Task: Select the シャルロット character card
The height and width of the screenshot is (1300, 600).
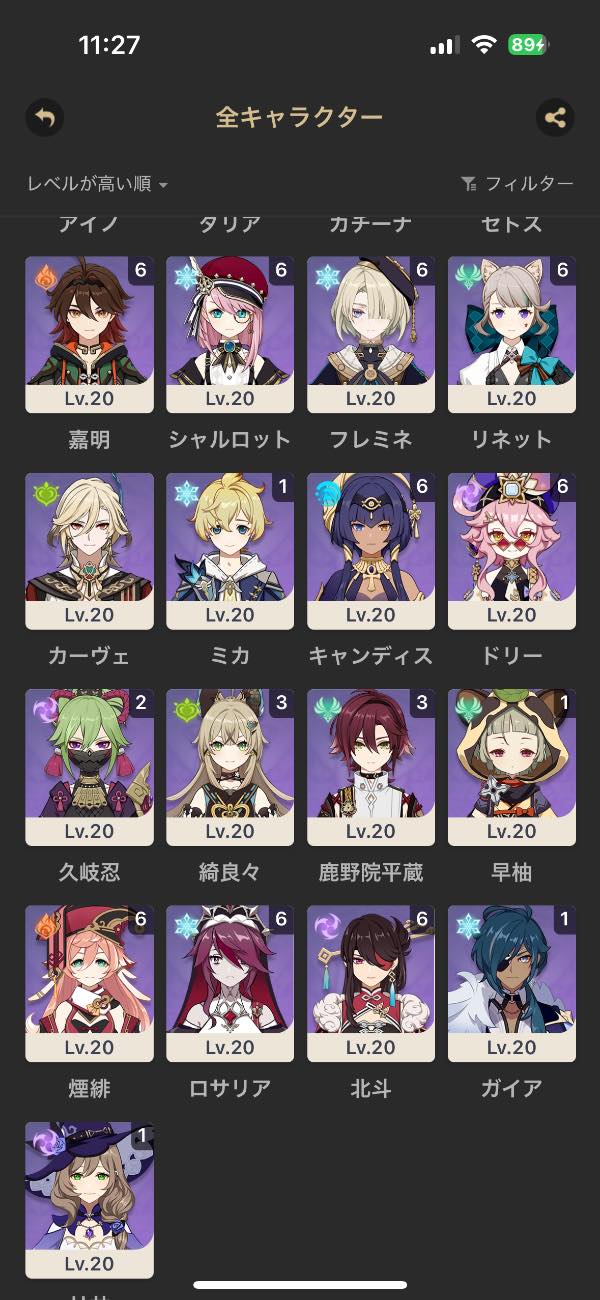Action: click(230, 335)
